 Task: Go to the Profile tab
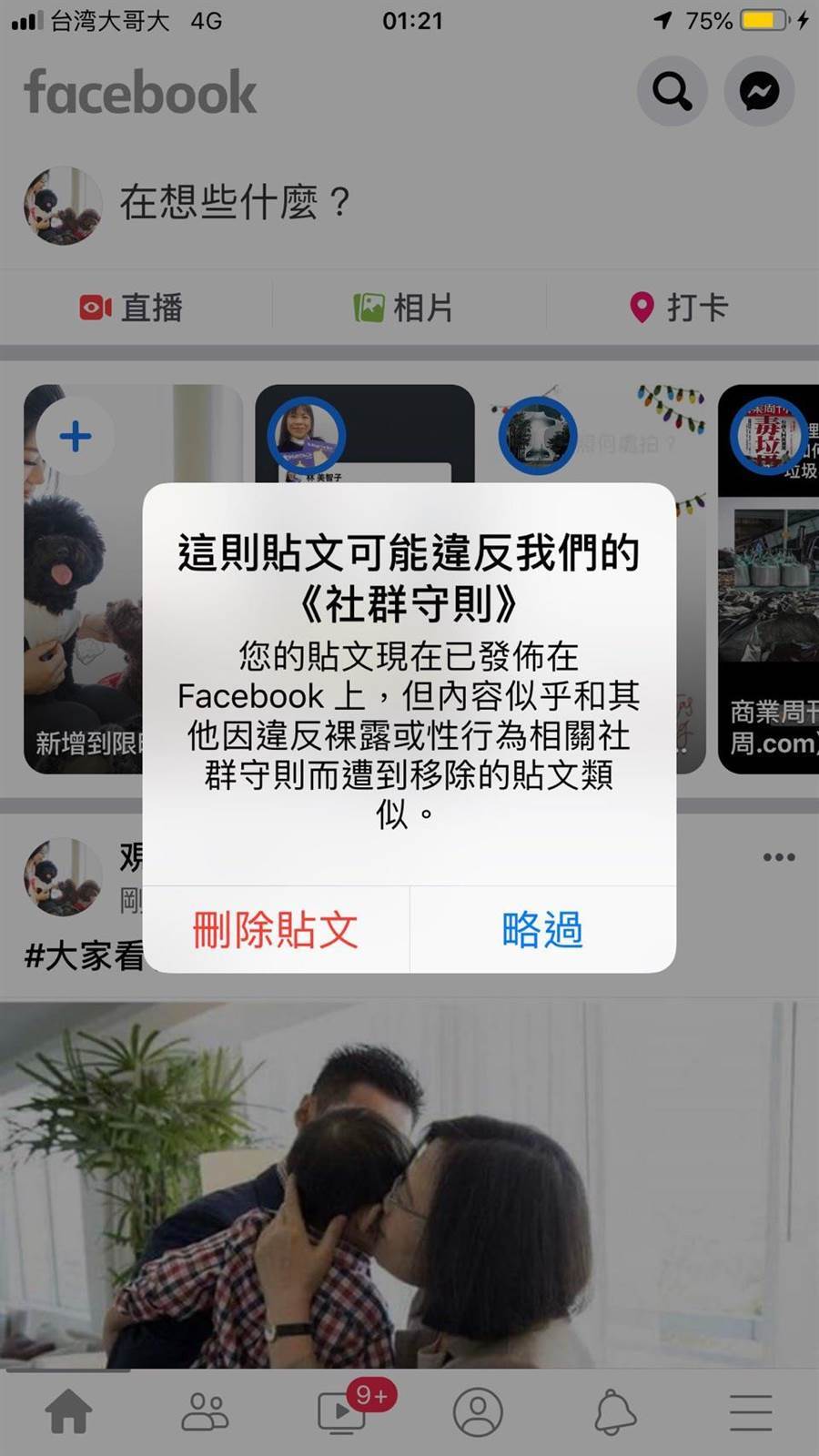pos(478,1412)
